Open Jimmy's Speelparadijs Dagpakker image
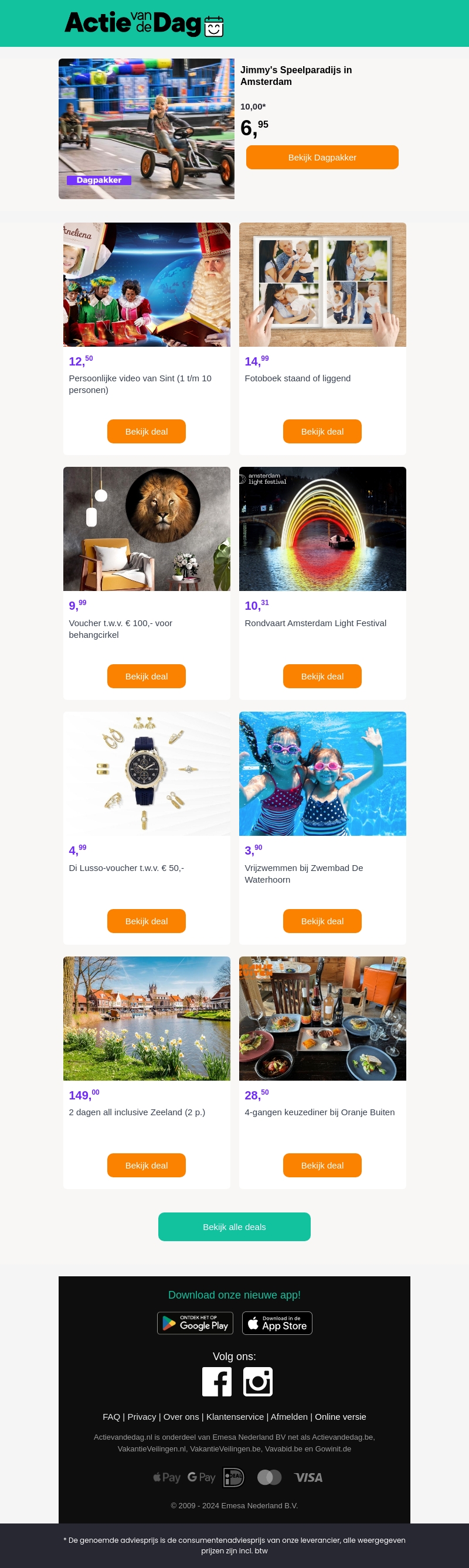 pos(146,128)
